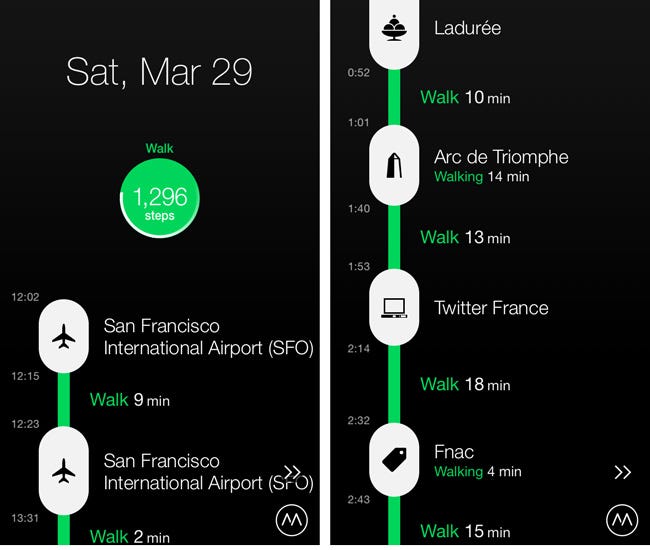Open the Walk 13 min segment
The height and width of the screenshot is (550, 650).
pyautogui.click(x=465, y=237)
